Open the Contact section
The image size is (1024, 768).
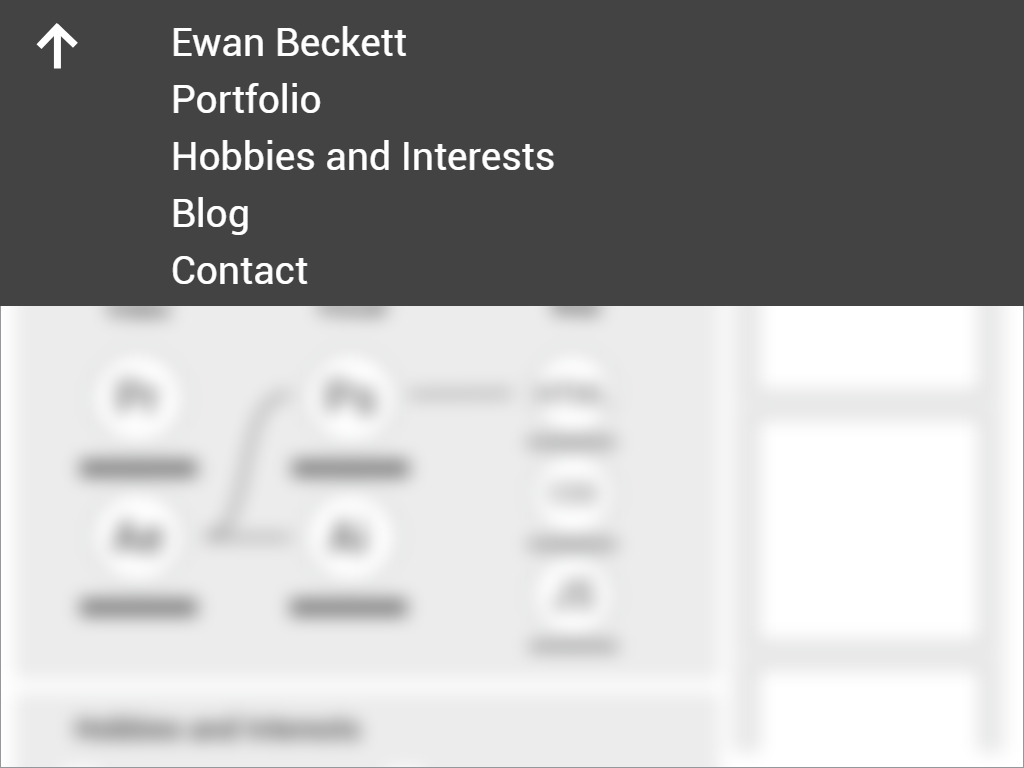(239, 271)
